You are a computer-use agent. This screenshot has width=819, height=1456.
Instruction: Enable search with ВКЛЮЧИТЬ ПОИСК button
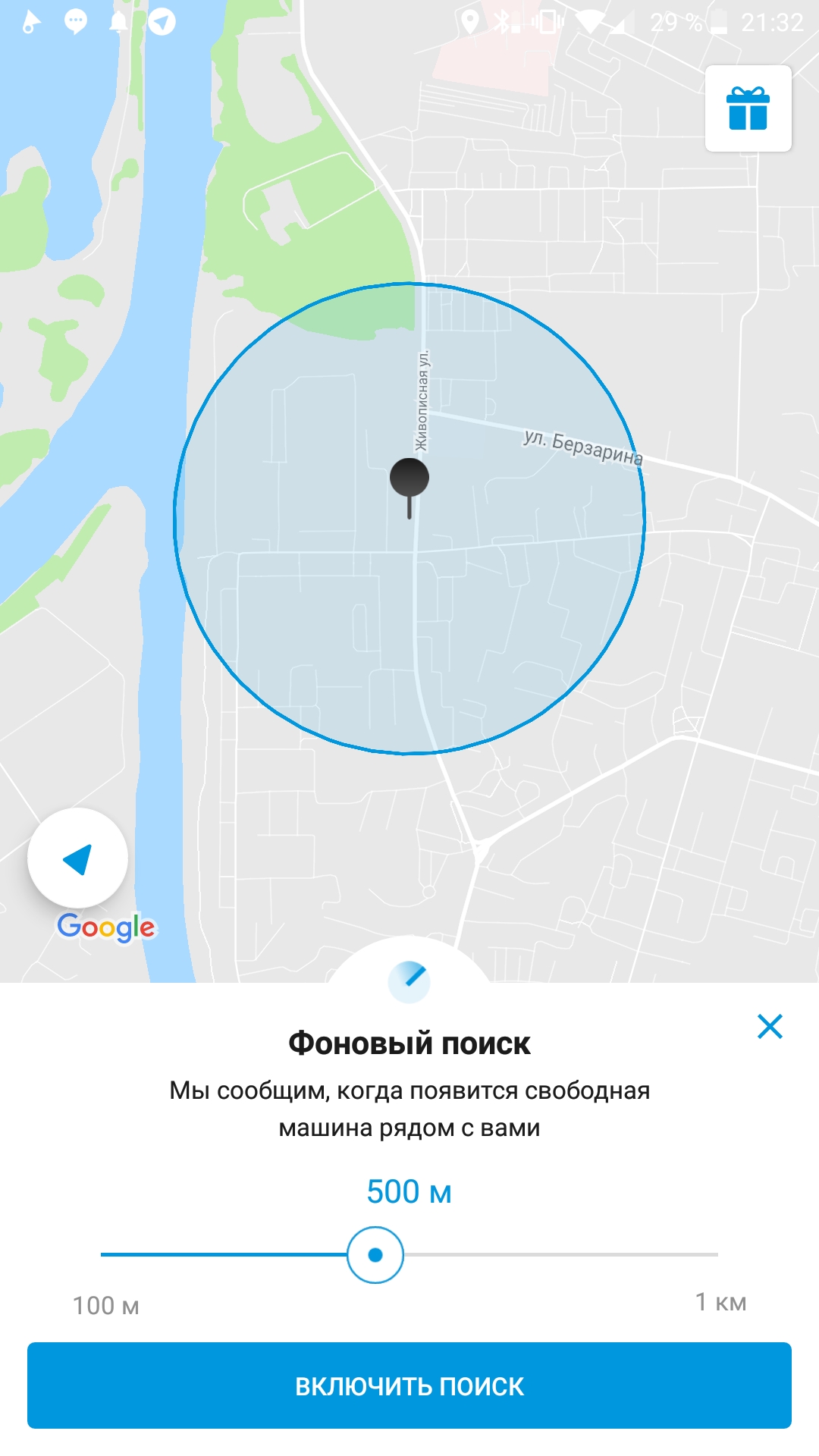pyautogui.click(x=409, y=1385)
